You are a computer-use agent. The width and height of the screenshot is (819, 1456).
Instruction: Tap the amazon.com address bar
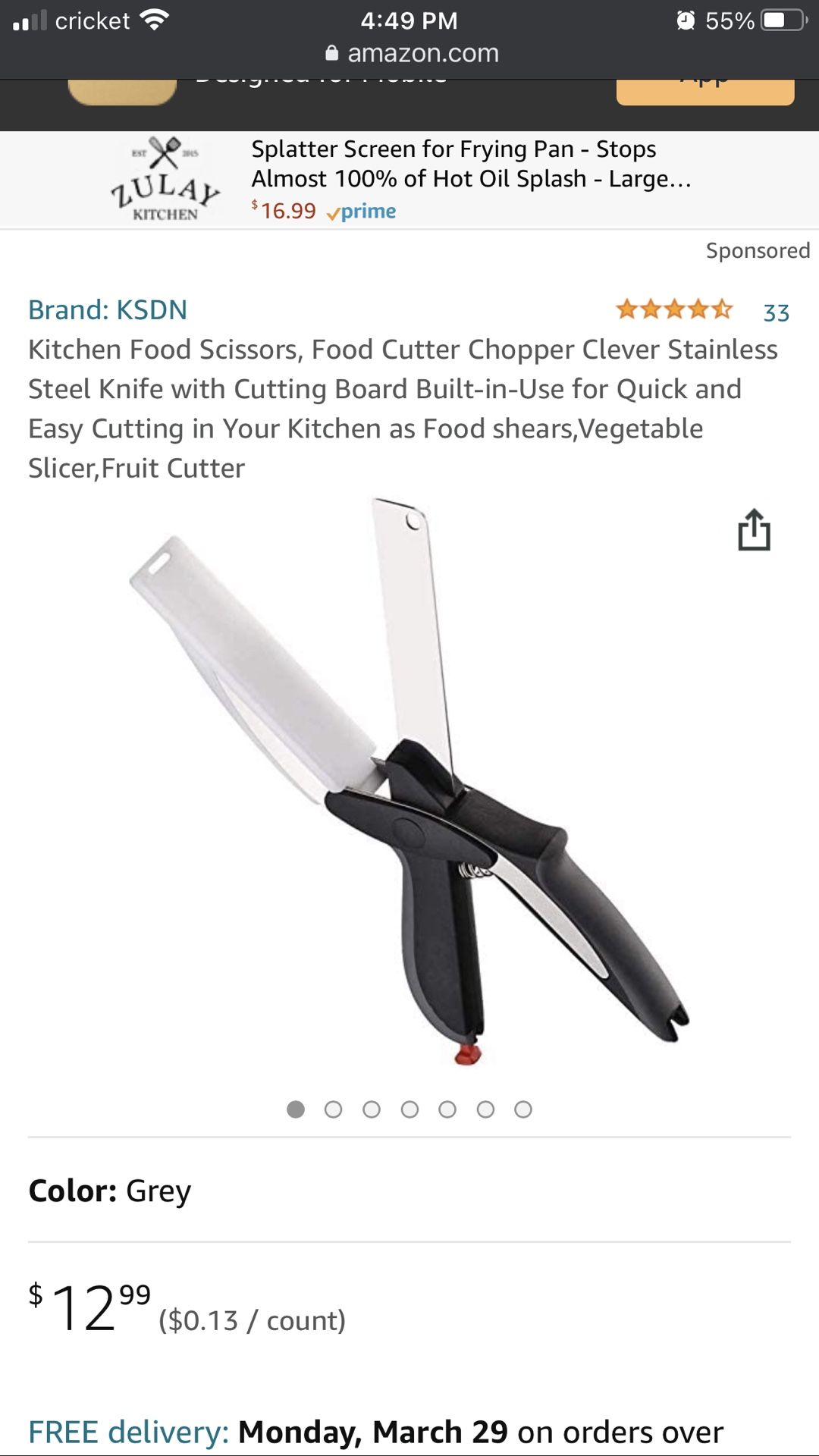click(x=409, y=53)
